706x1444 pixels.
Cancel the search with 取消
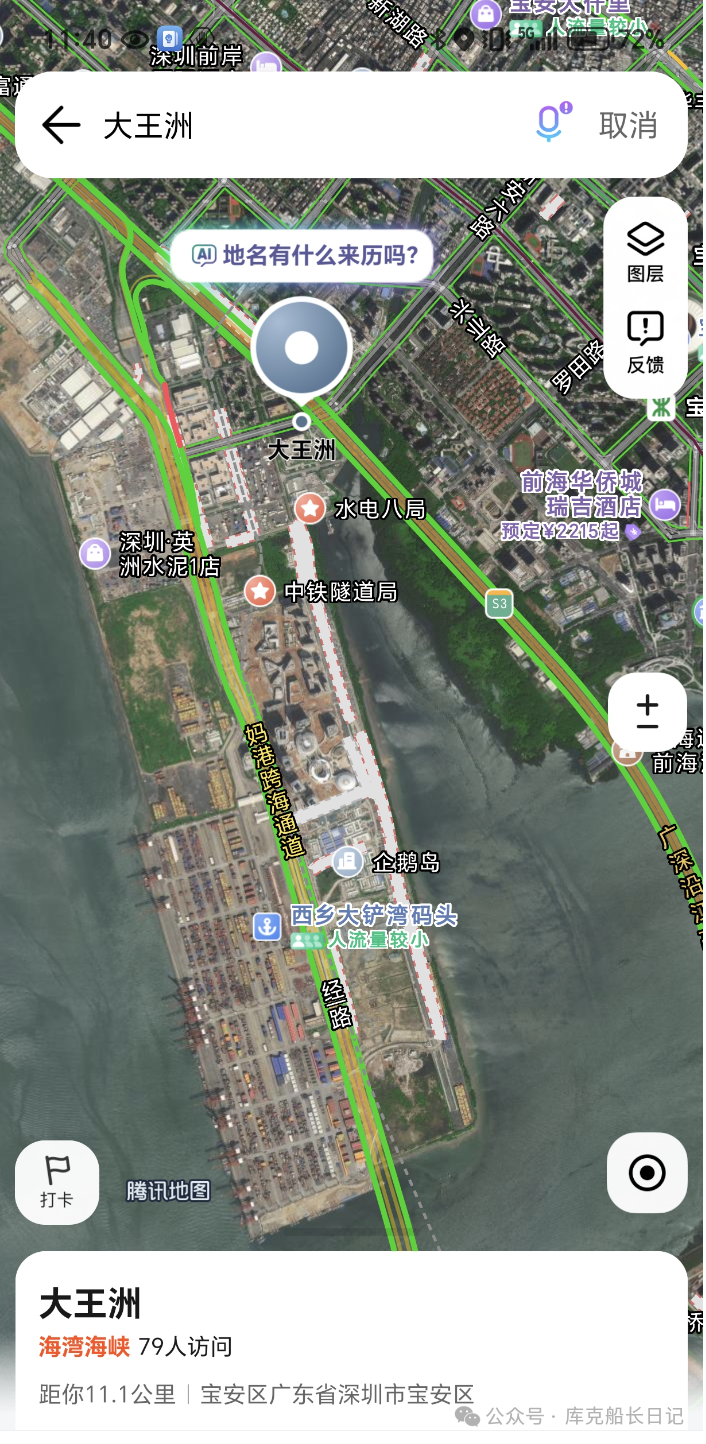click(x=628, y=125)
